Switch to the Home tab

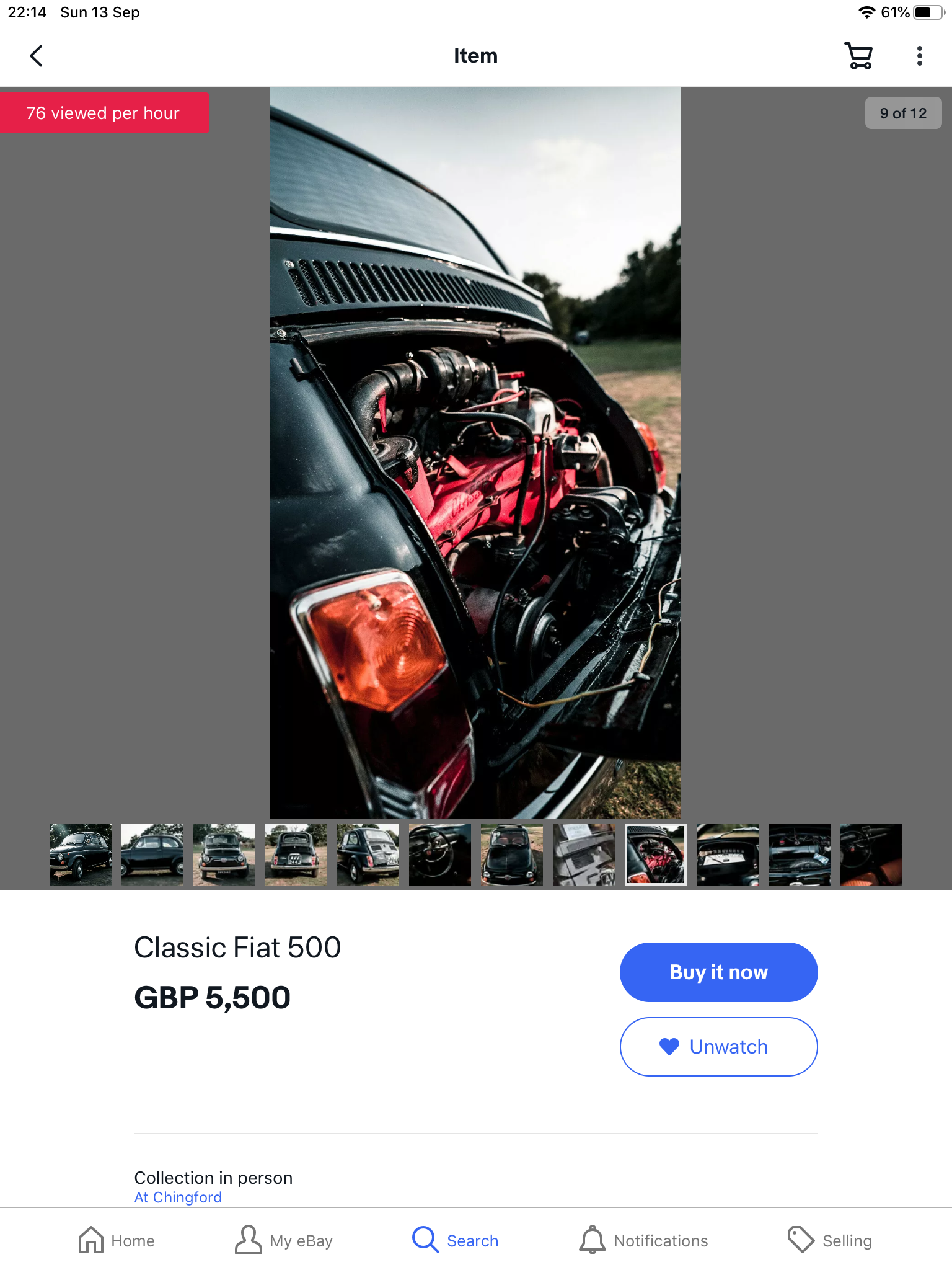(117, 1240)
